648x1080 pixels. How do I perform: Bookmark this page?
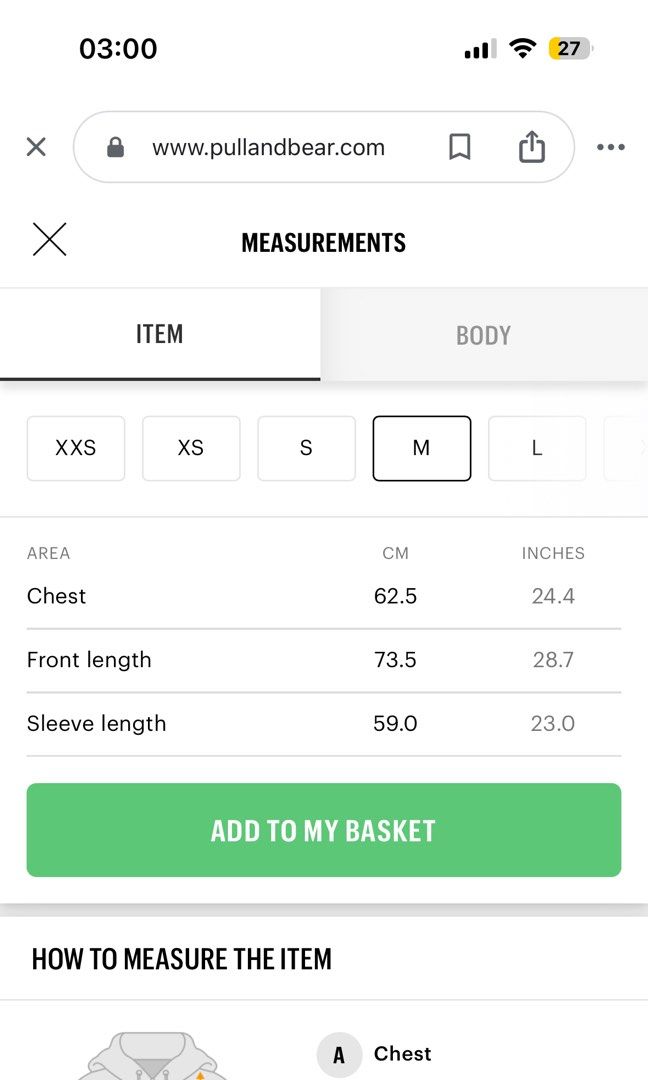coord(459,147)
